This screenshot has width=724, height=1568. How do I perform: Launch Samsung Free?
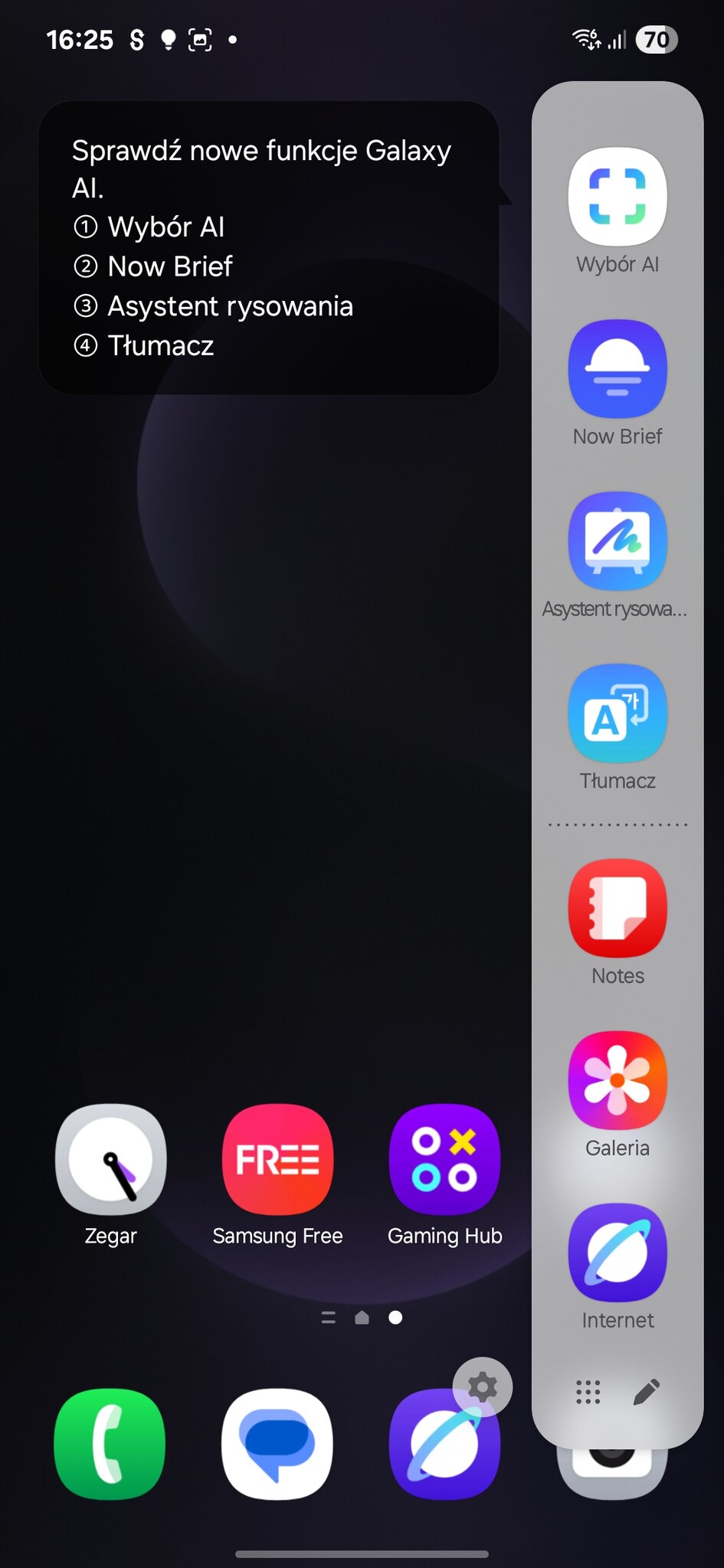tap(277, 1159)
